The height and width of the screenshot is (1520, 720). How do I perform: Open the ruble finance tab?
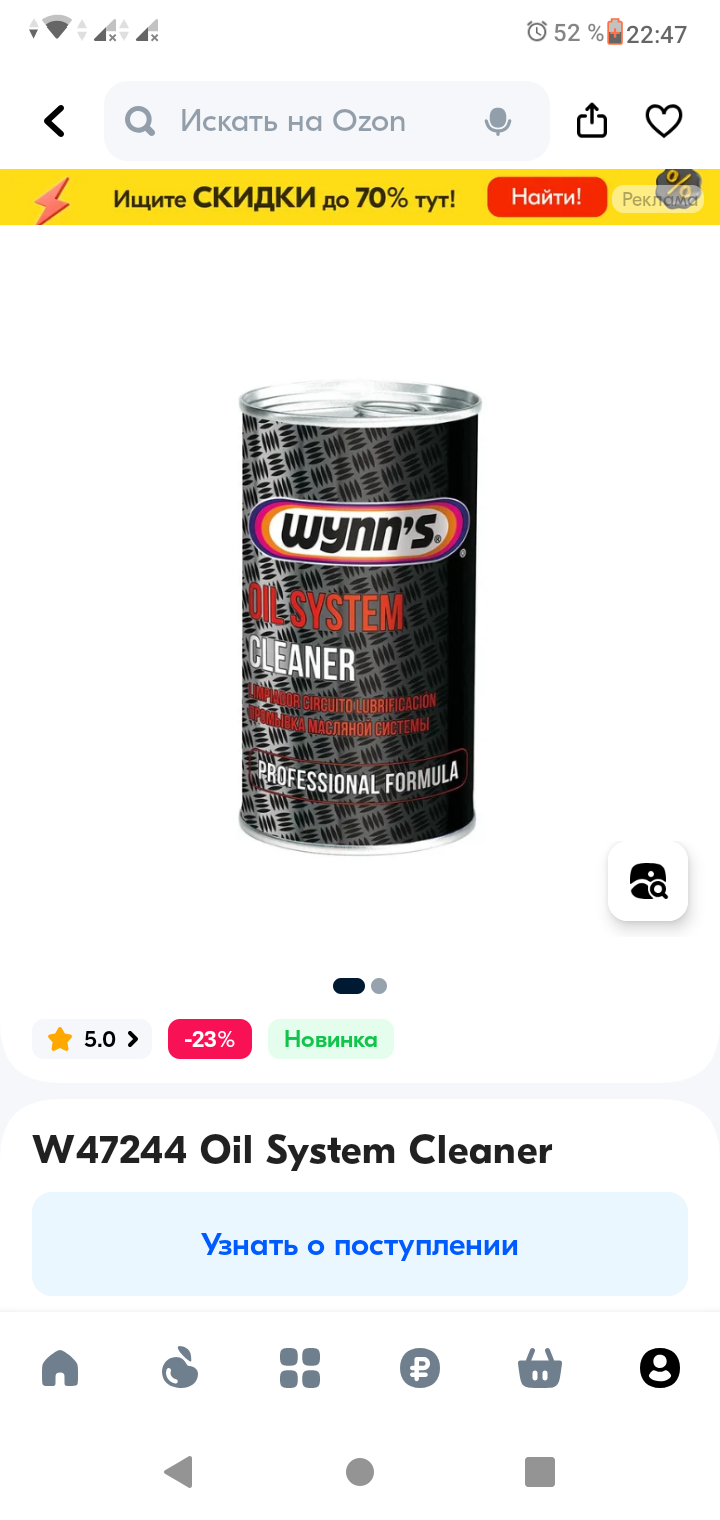[420, 1367]
